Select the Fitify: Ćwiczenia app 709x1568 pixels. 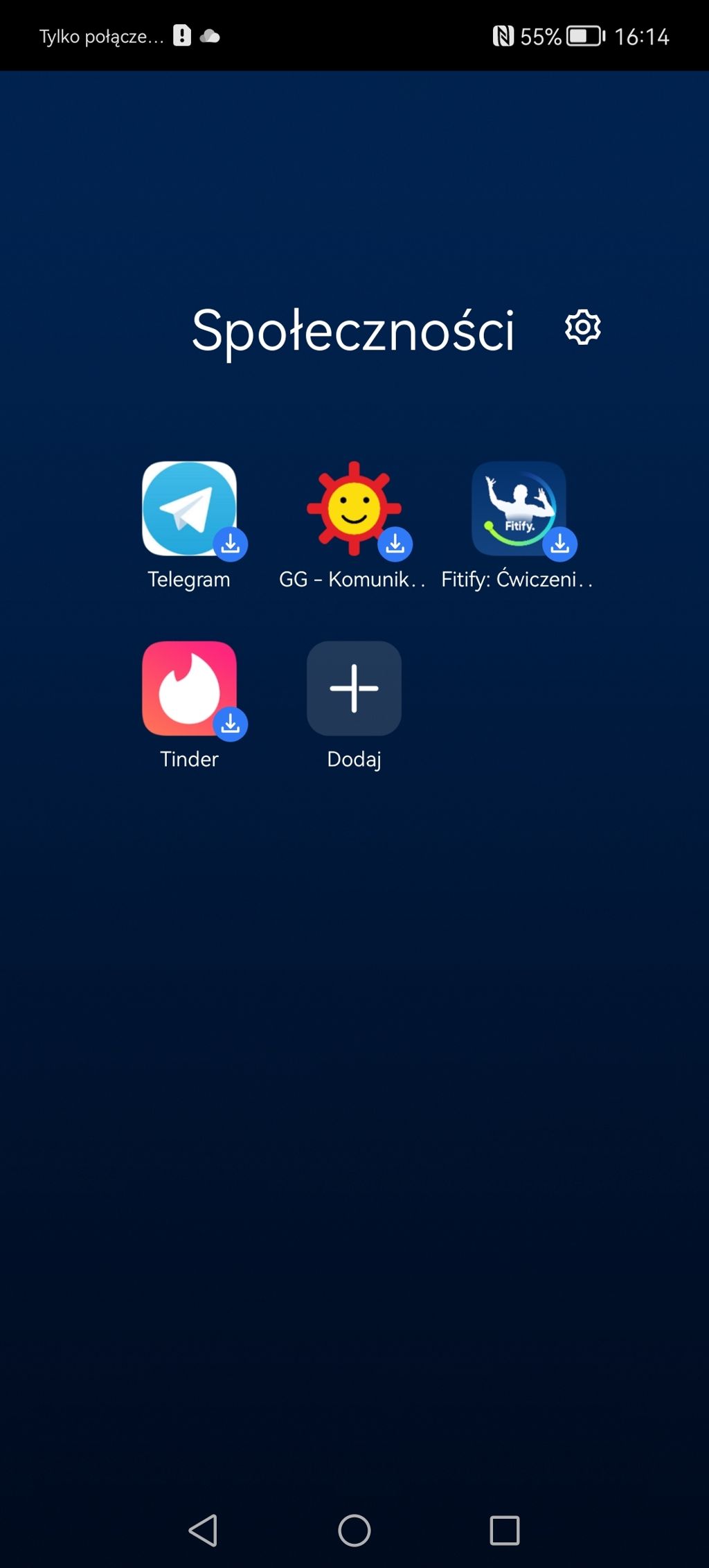coord(519,508)
